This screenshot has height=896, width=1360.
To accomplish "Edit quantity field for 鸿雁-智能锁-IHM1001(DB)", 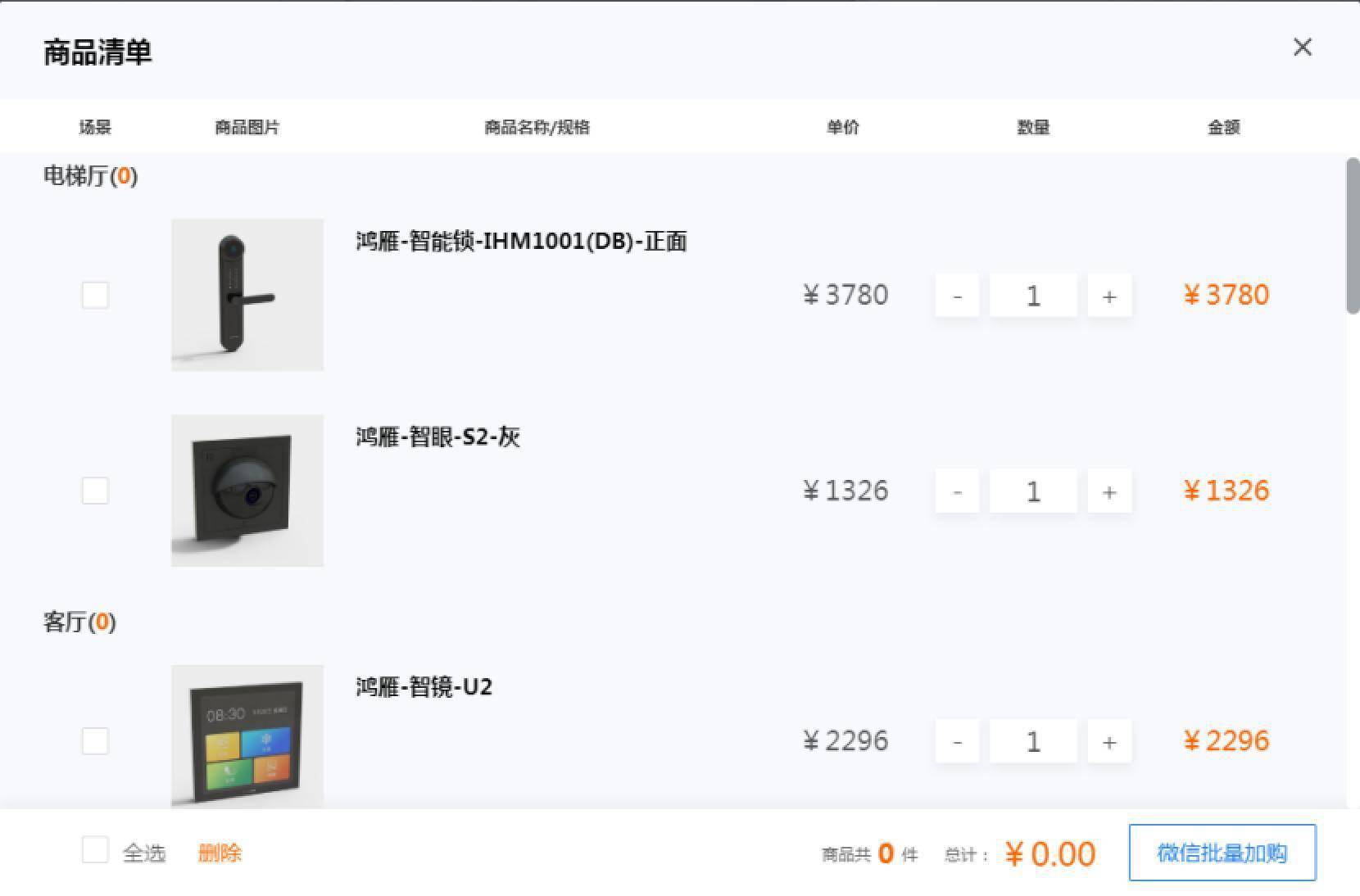I will [1032, 295].
